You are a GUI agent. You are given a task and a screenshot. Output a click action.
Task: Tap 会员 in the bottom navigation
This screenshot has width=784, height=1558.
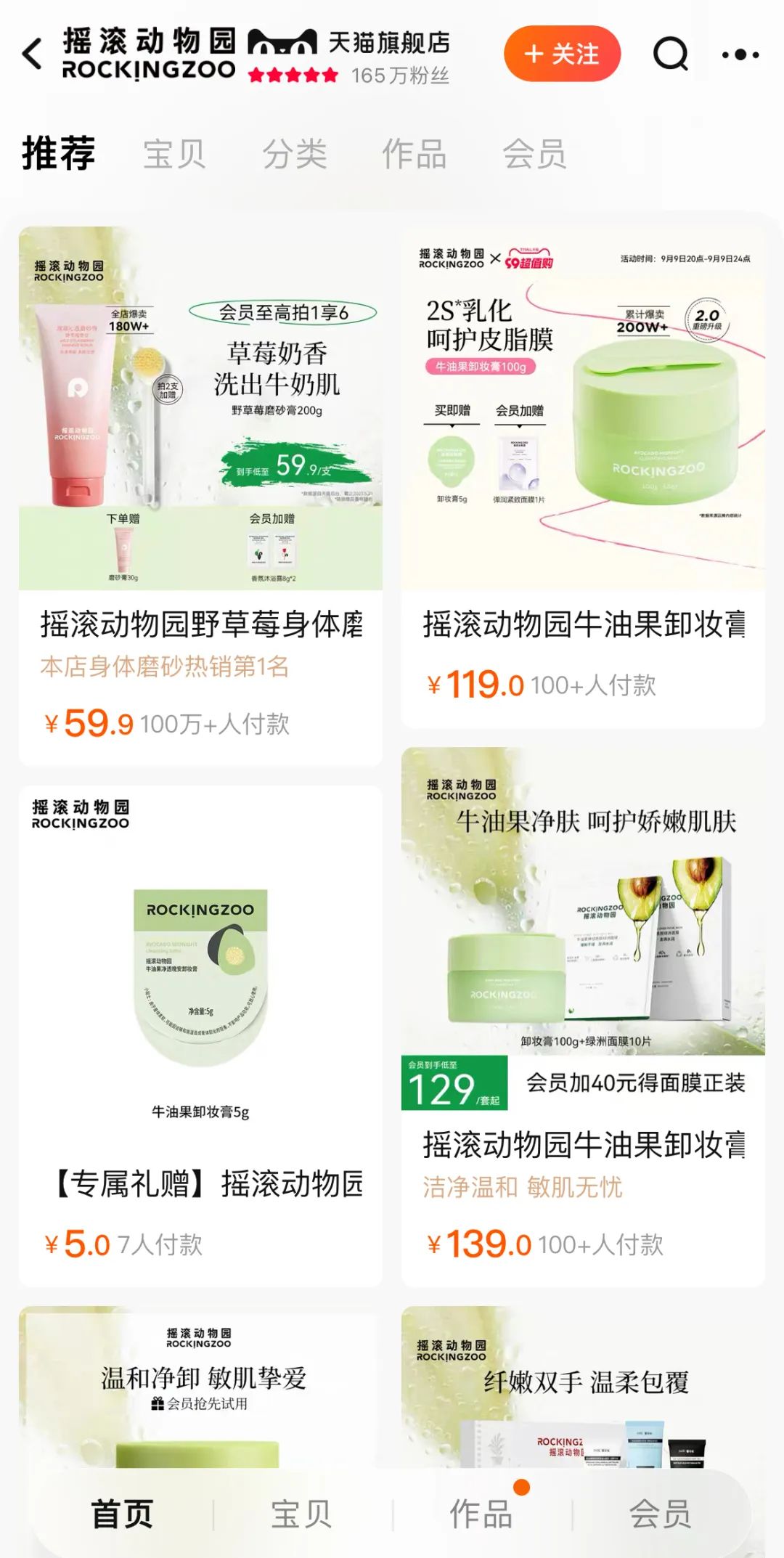(x=660, y=1514)
